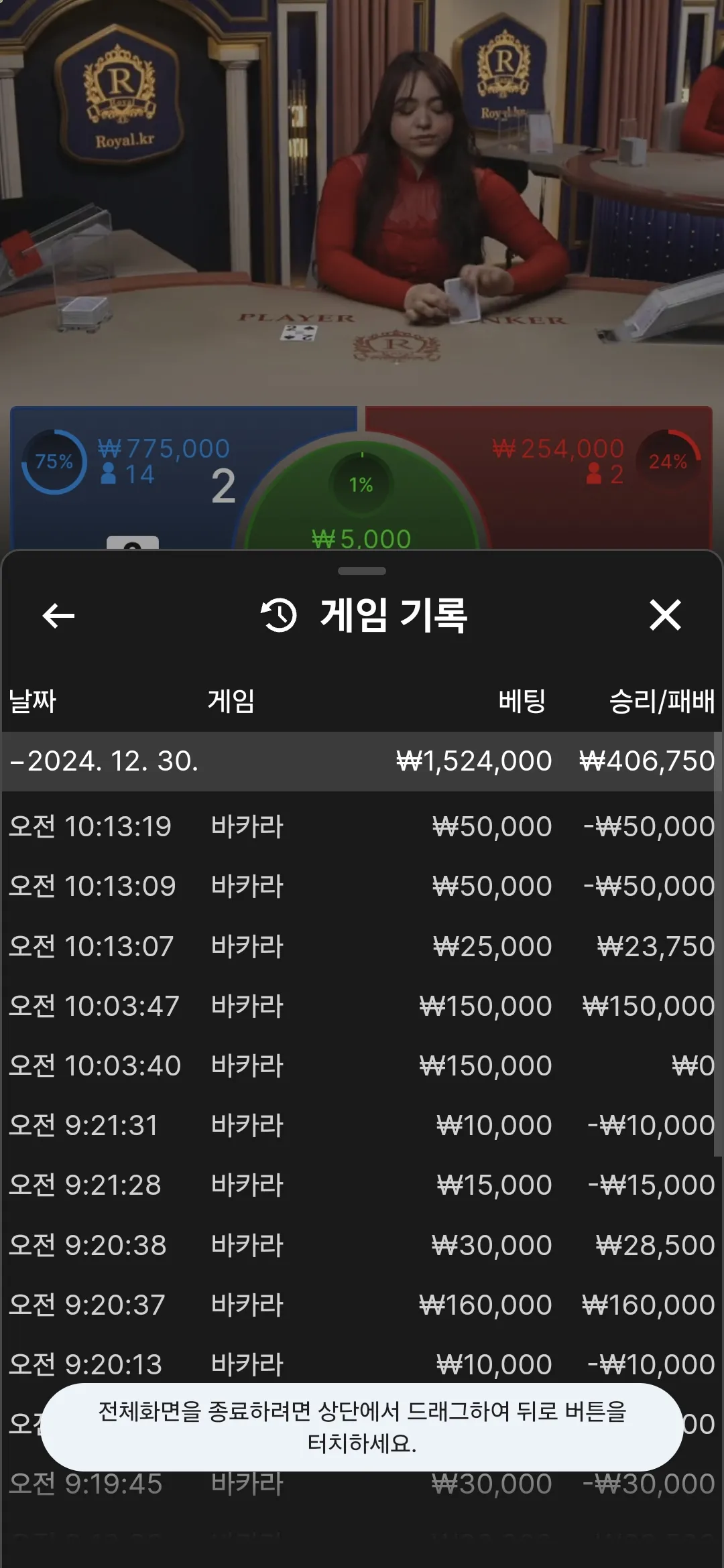Open the 오전 10:13:09 바카라 record
Viewport: 724px width, 1568px height.
point(362,886)
